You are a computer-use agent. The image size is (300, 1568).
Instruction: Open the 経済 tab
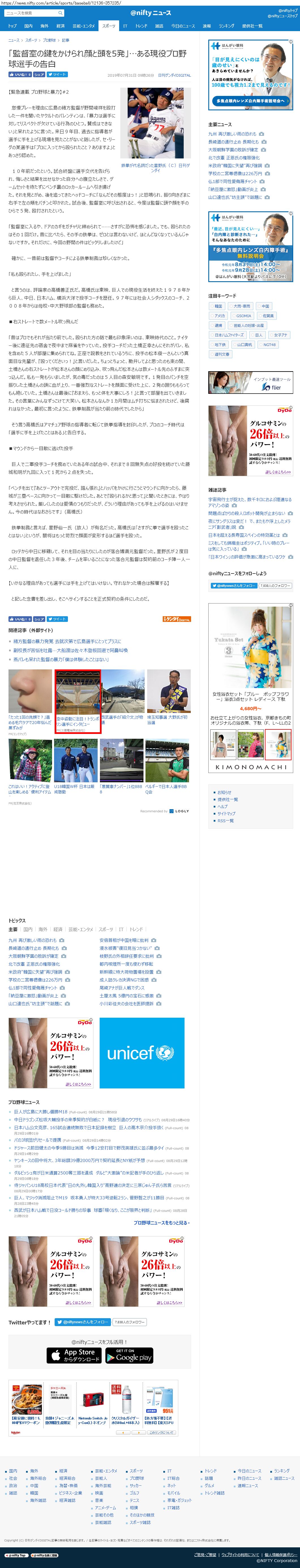[60, 26]
